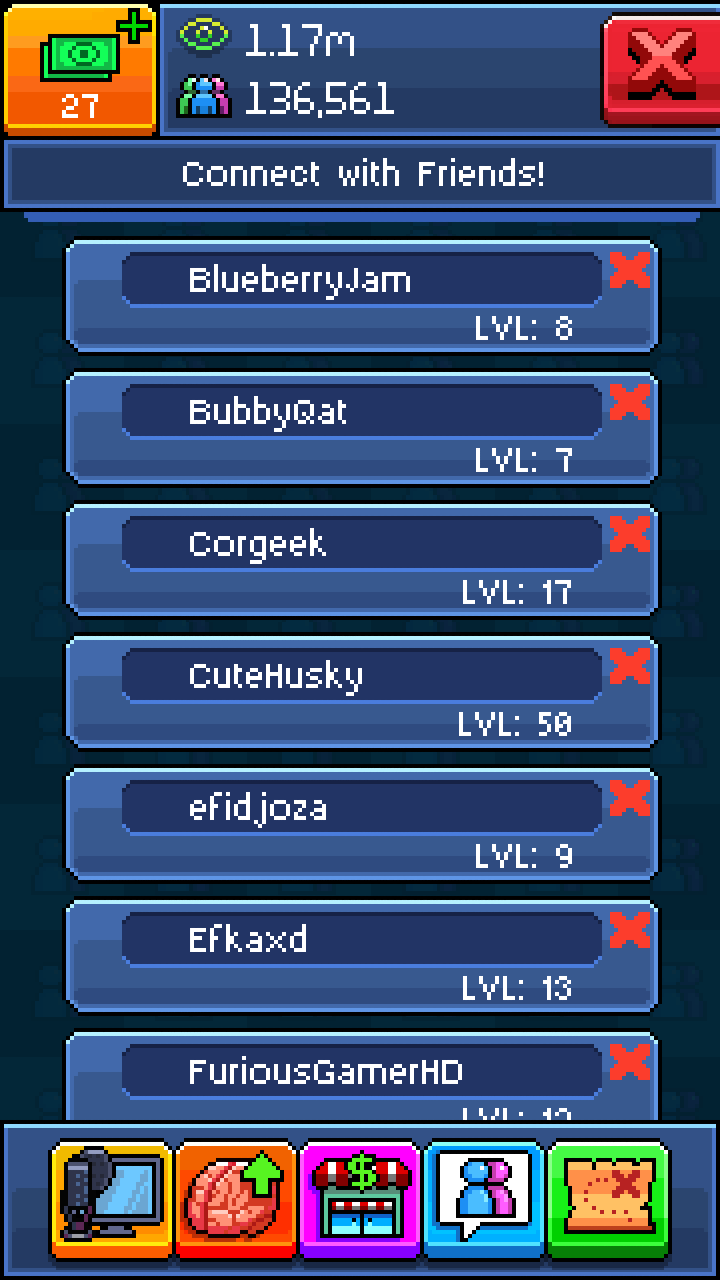The image size is (720, 1280).
Task: Remove FuriousGamerHD from friends list
Action: click(x=630, y=1062)
